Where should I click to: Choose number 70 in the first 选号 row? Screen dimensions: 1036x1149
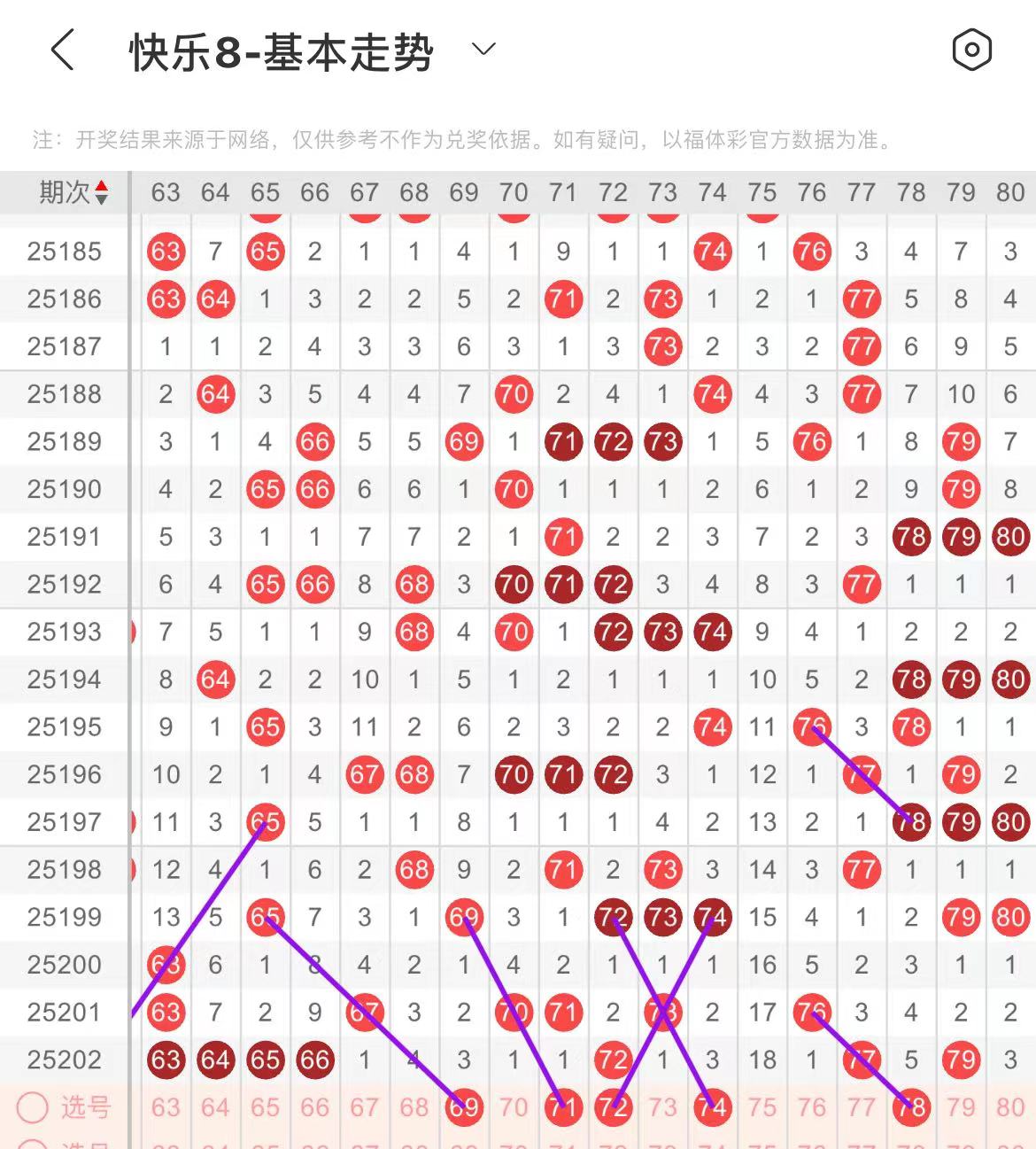click(514, 1107)
